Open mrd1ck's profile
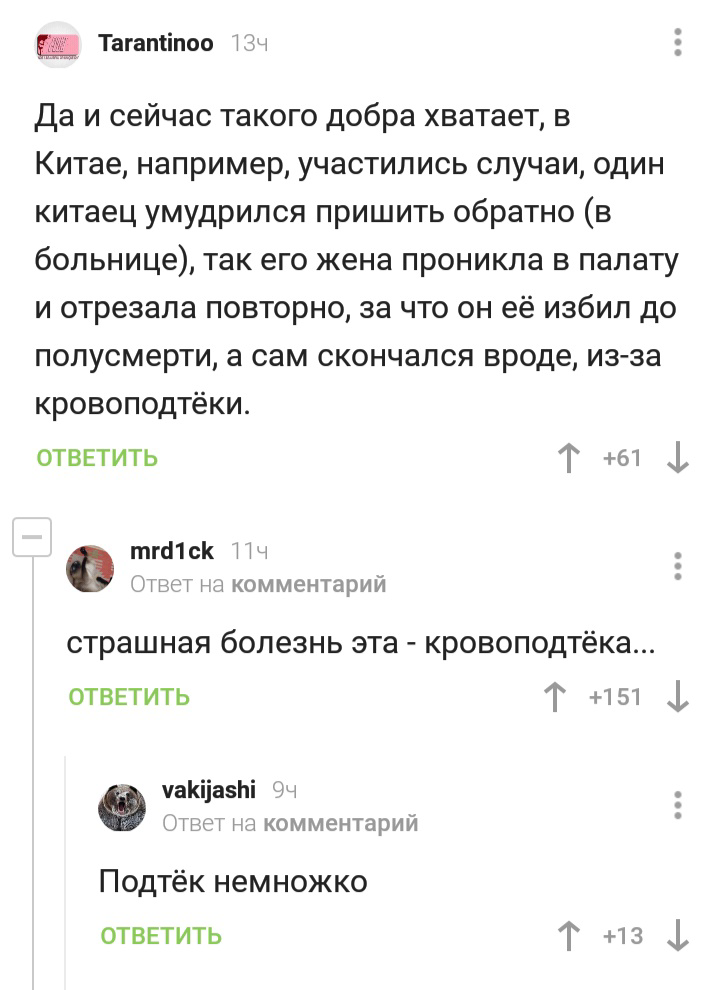Viewport: 720px width, 990px height. (172, 551)
